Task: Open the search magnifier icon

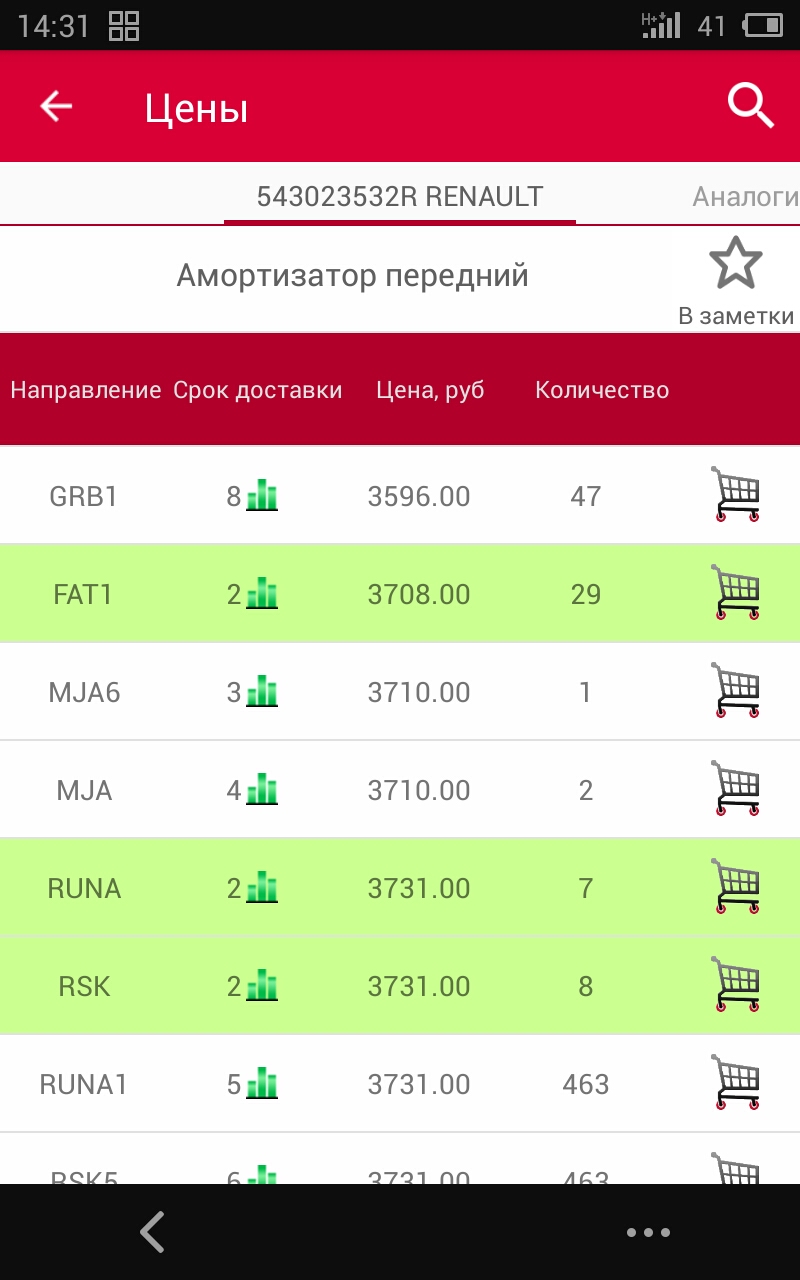Action: pyautogui.click(x=750, y=106)
